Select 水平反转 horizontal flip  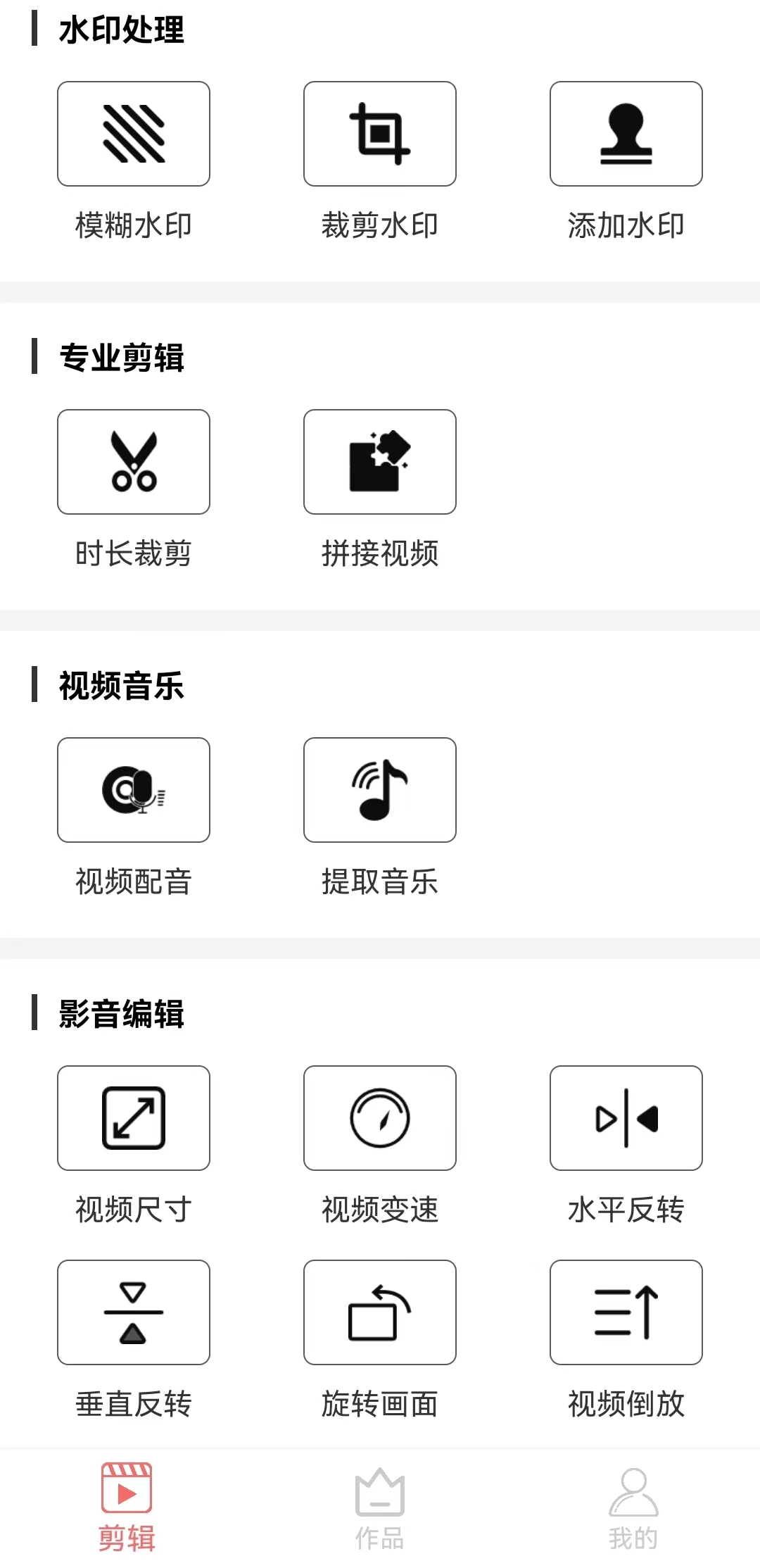(626, 1118)
